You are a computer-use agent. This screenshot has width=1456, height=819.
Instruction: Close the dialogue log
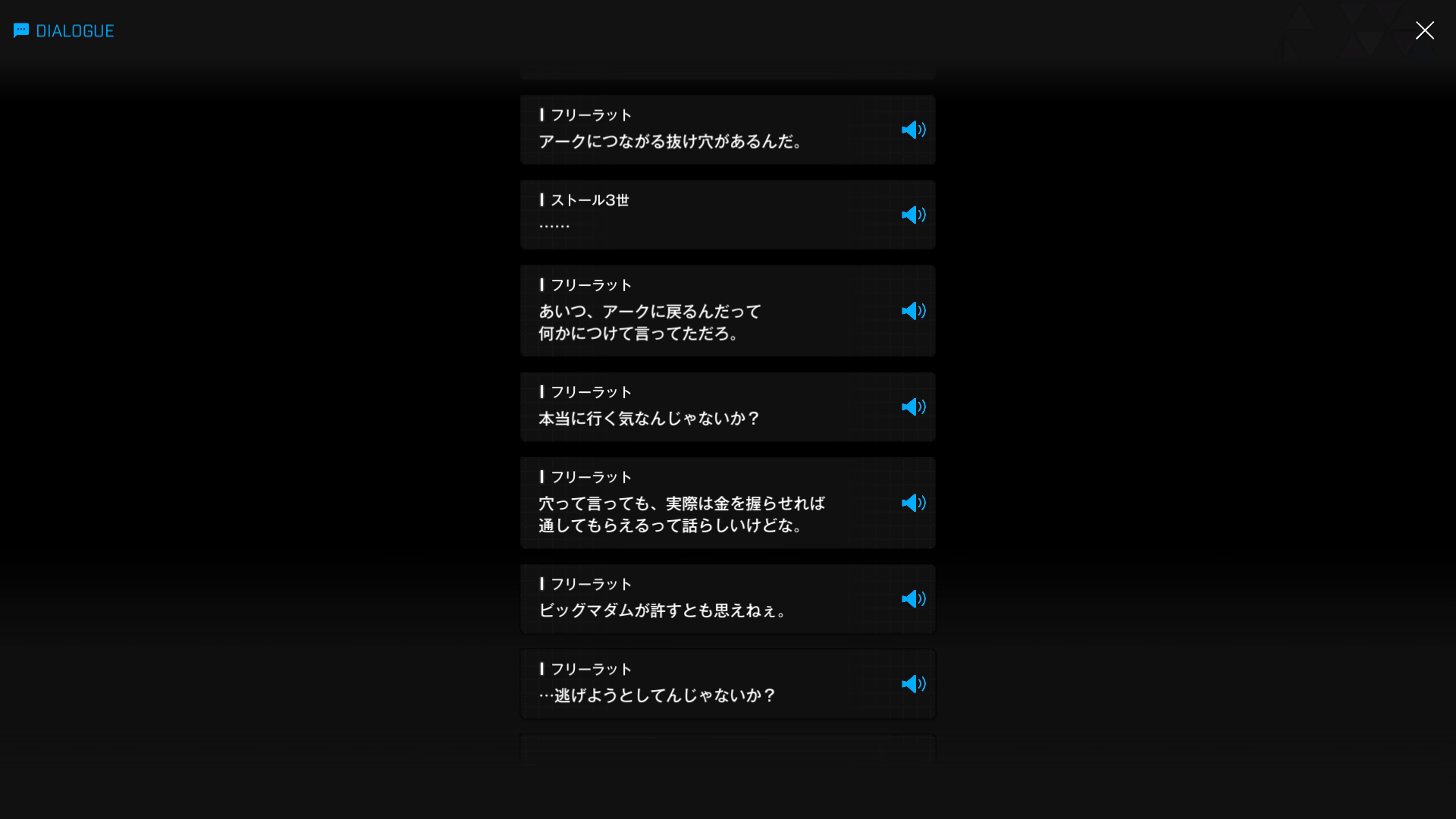(x=1424, y=30)
